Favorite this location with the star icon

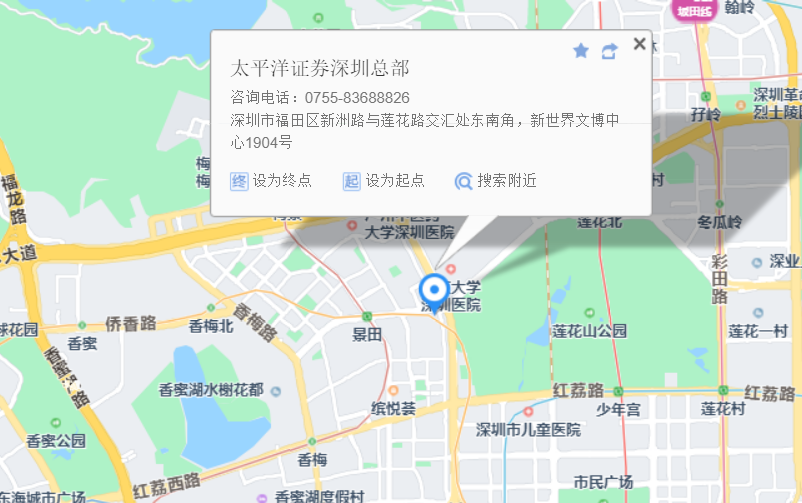tap(581, 51)
